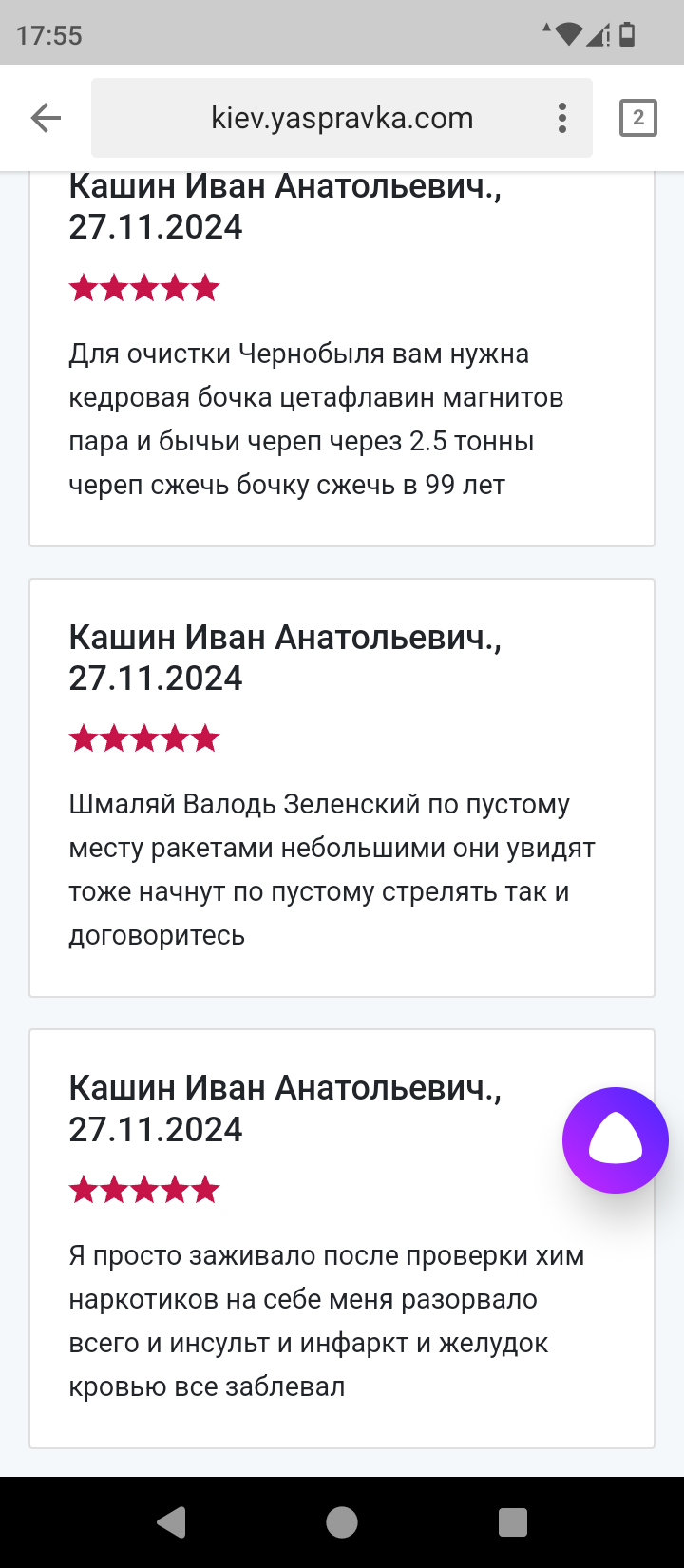Open the tab switcher showing 2 tabs
The image size is (684, 1568).
click(638, 118)
